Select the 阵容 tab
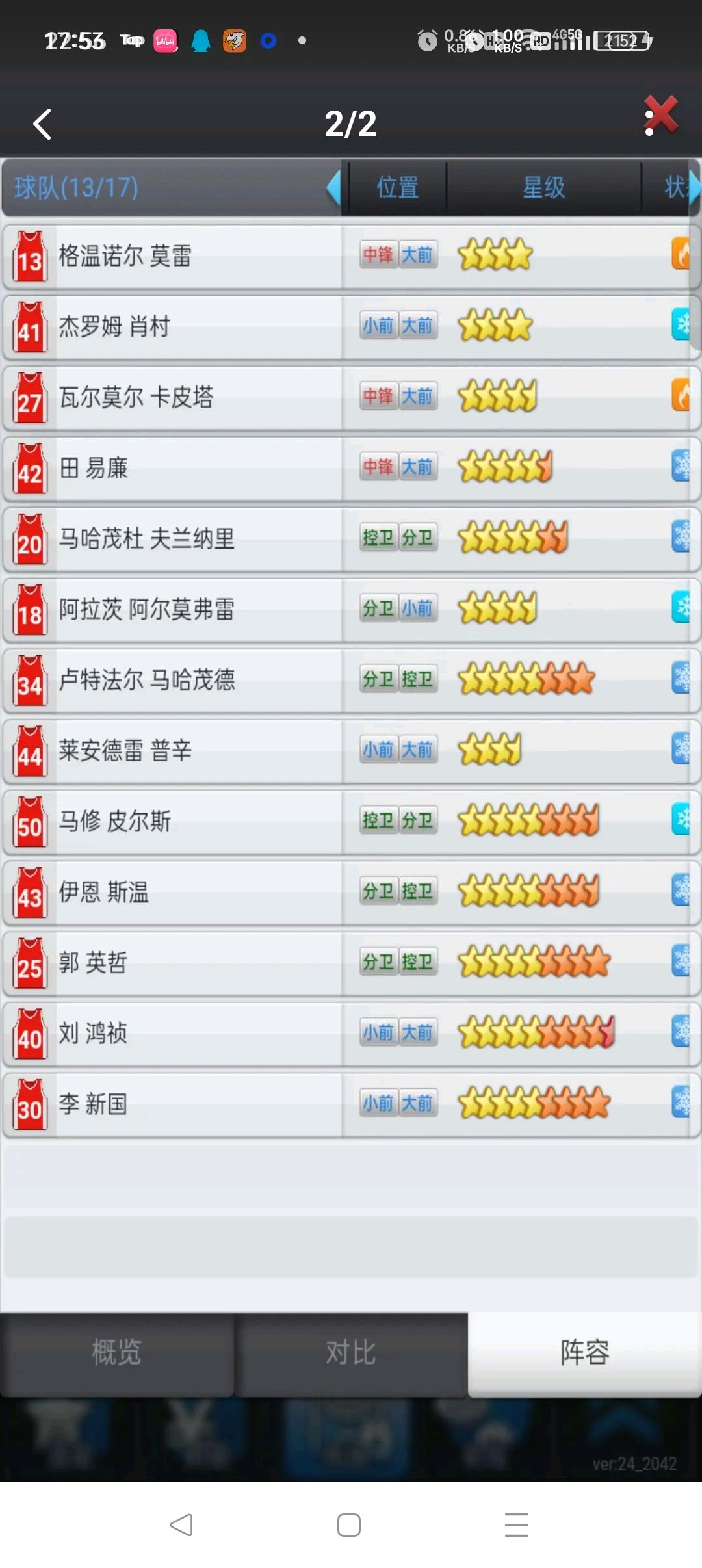 pos(585,1352)
